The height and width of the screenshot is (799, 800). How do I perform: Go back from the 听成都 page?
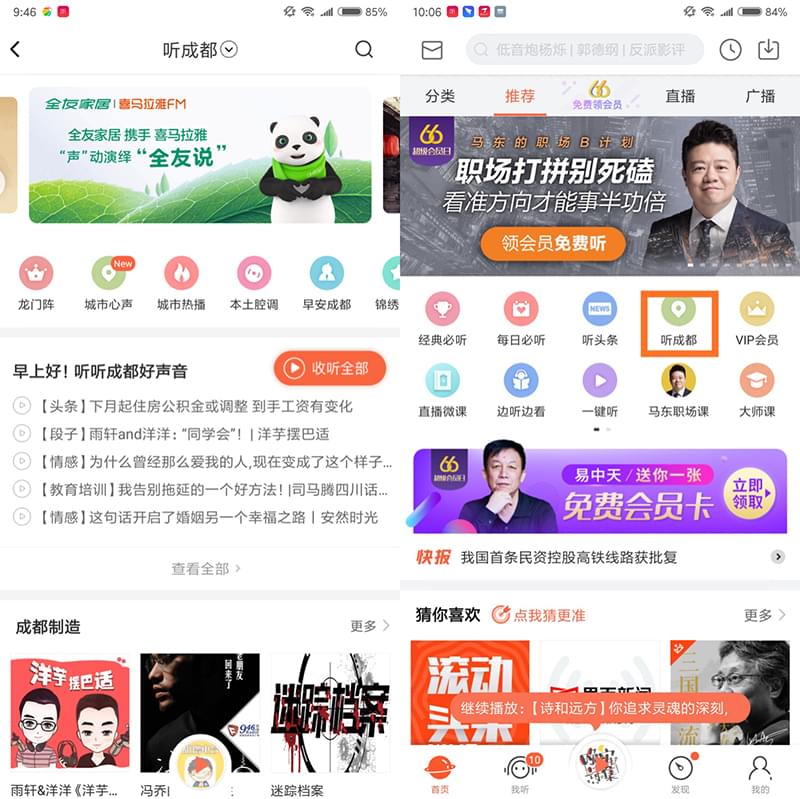point(15,50)
